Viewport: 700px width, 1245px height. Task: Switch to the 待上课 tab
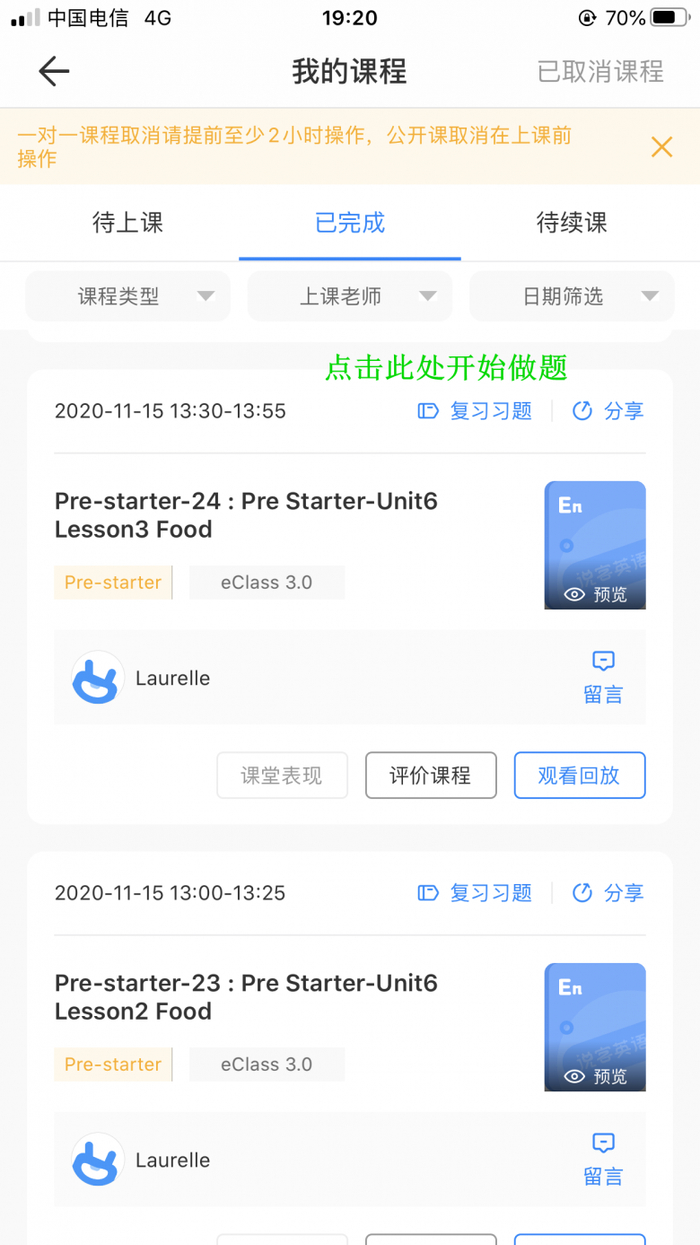[x=127, y=222]
